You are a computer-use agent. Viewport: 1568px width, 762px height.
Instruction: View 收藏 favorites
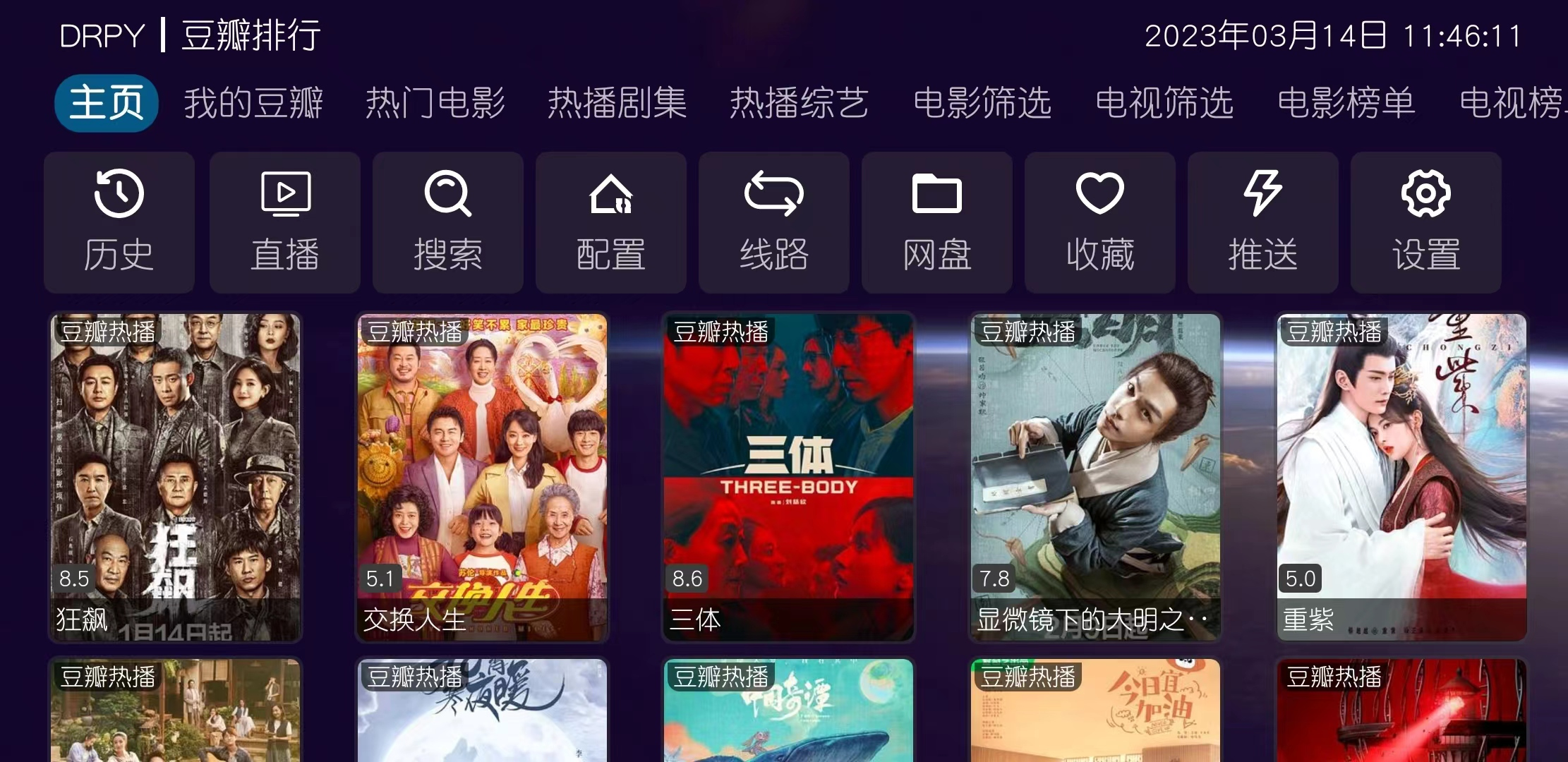pos(1100,222)
